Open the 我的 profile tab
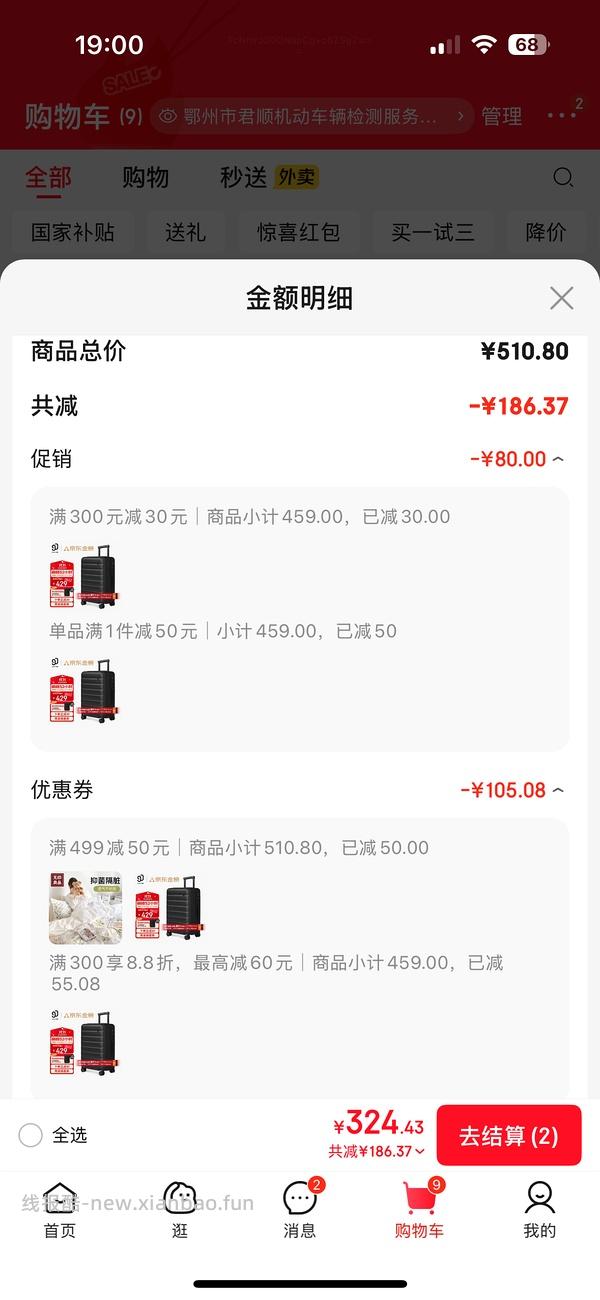Viewport: 600px width, 1300px height. click(x=539, y=1208)
